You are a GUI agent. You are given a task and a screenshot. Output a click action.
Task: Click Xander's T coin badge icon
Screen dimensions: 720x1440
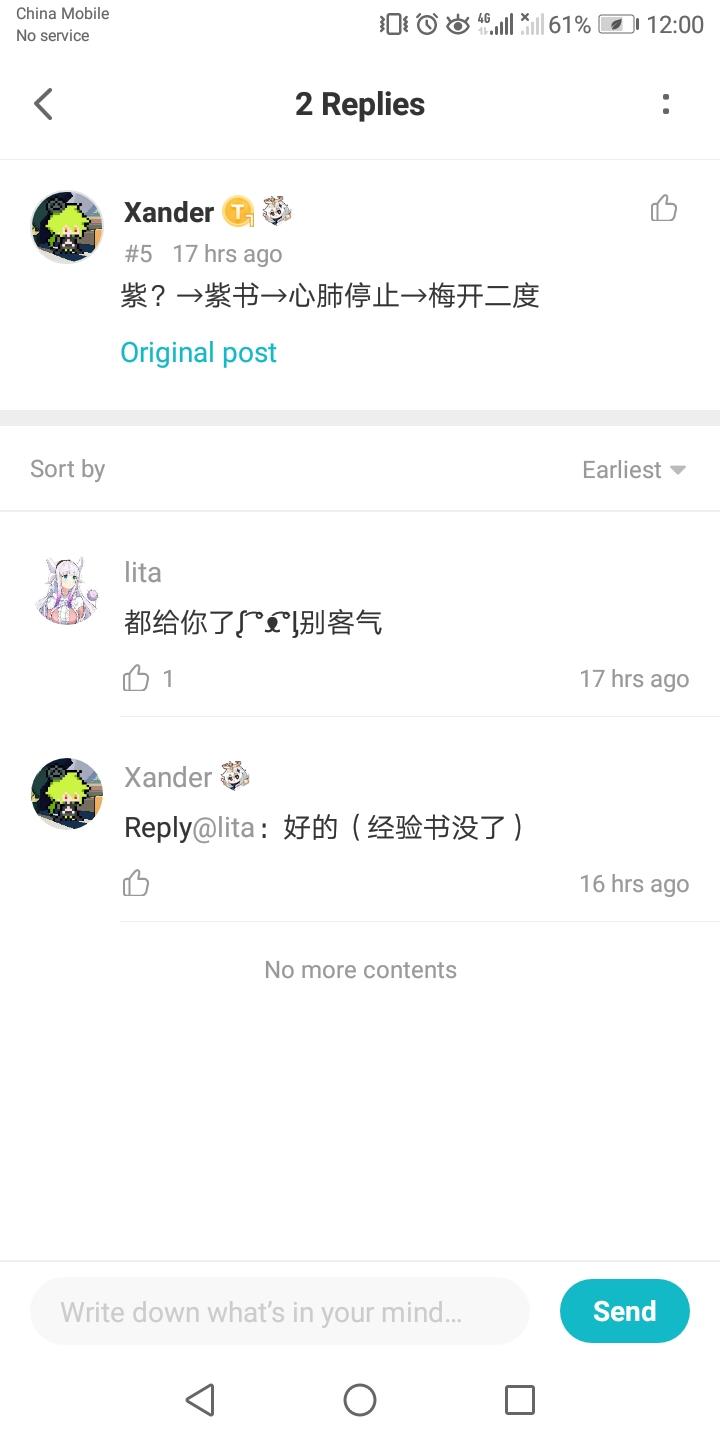tap(237, 211)
